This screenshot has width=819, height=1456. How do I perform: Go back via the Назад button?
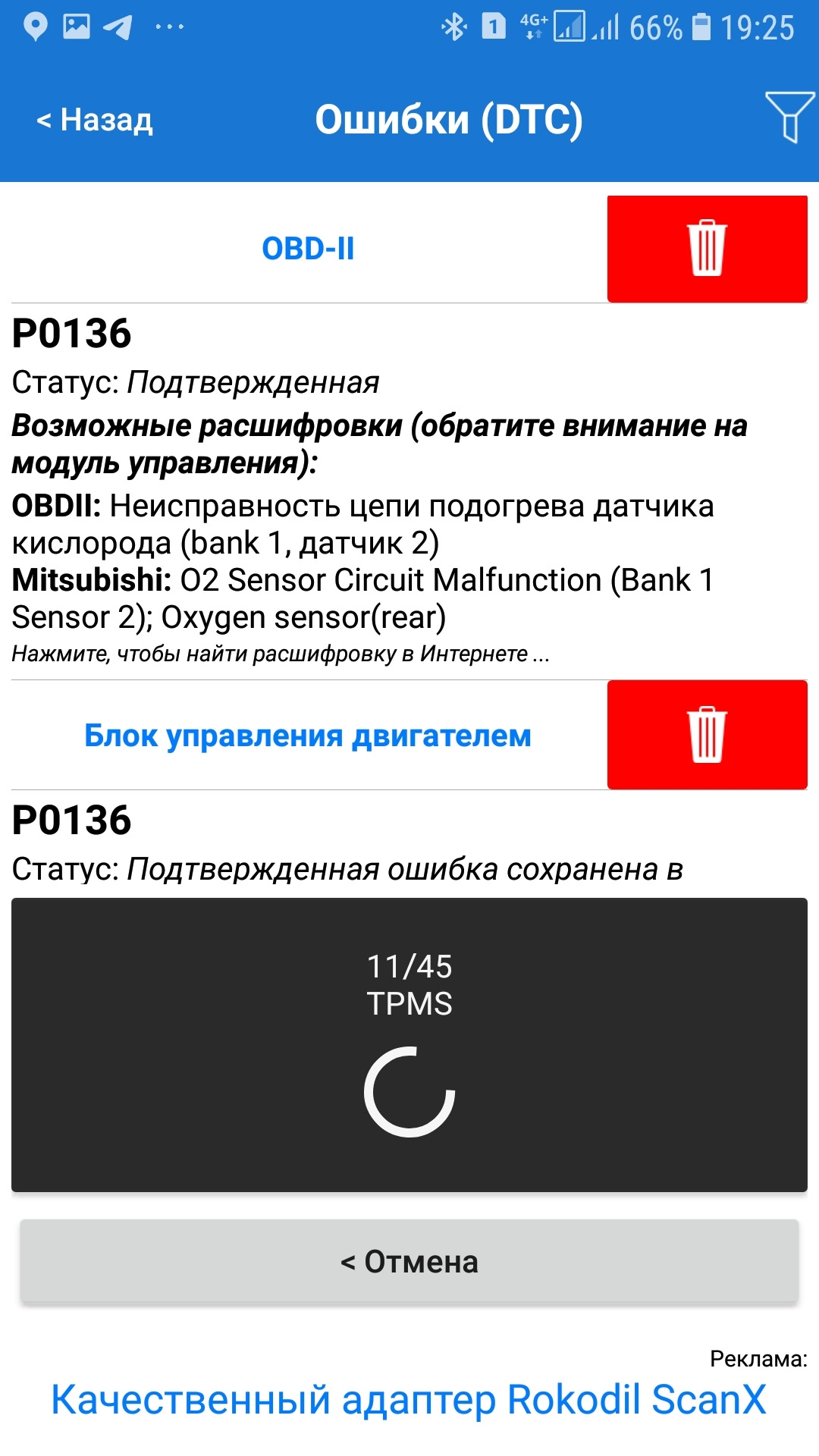click(x=95, y=120)
